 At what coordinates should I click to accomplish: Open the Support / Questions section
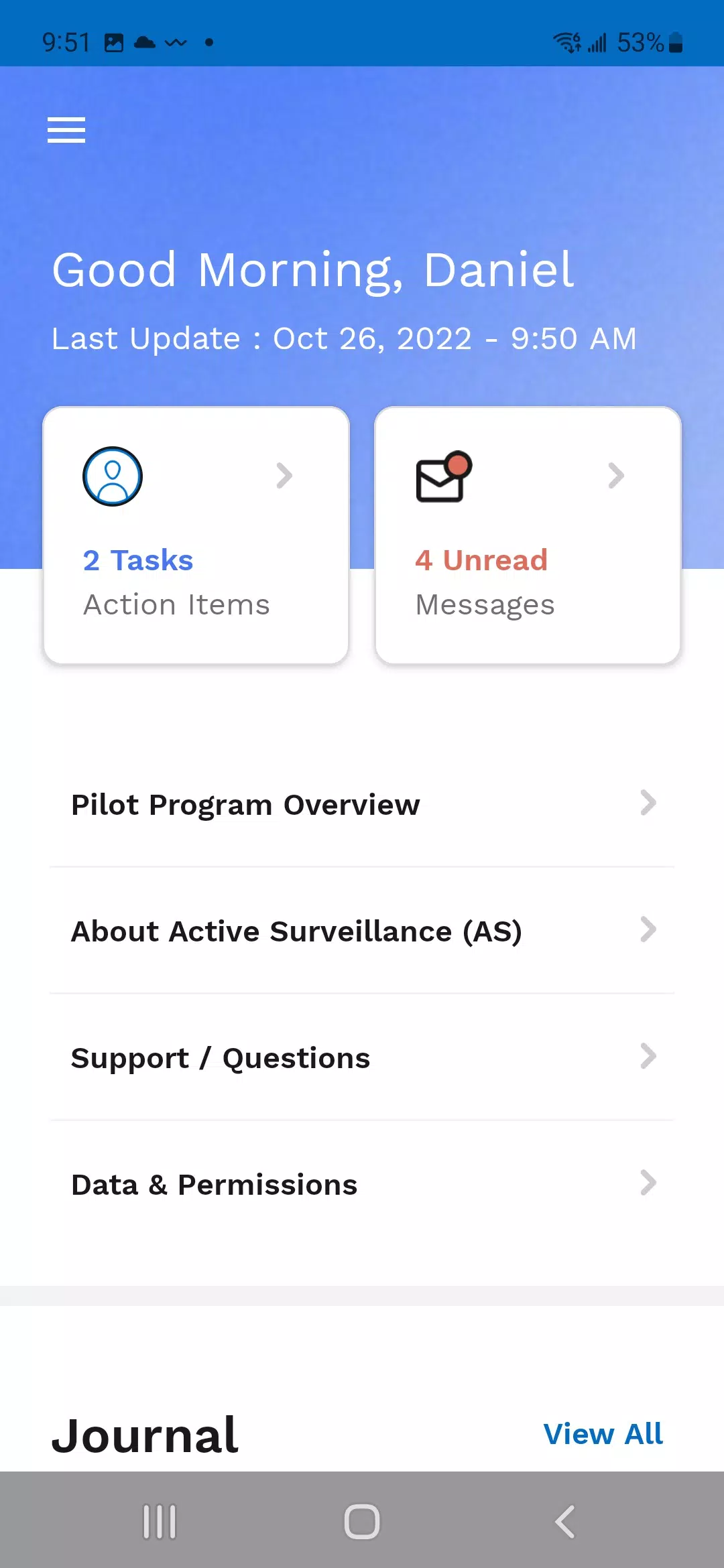362,1057
